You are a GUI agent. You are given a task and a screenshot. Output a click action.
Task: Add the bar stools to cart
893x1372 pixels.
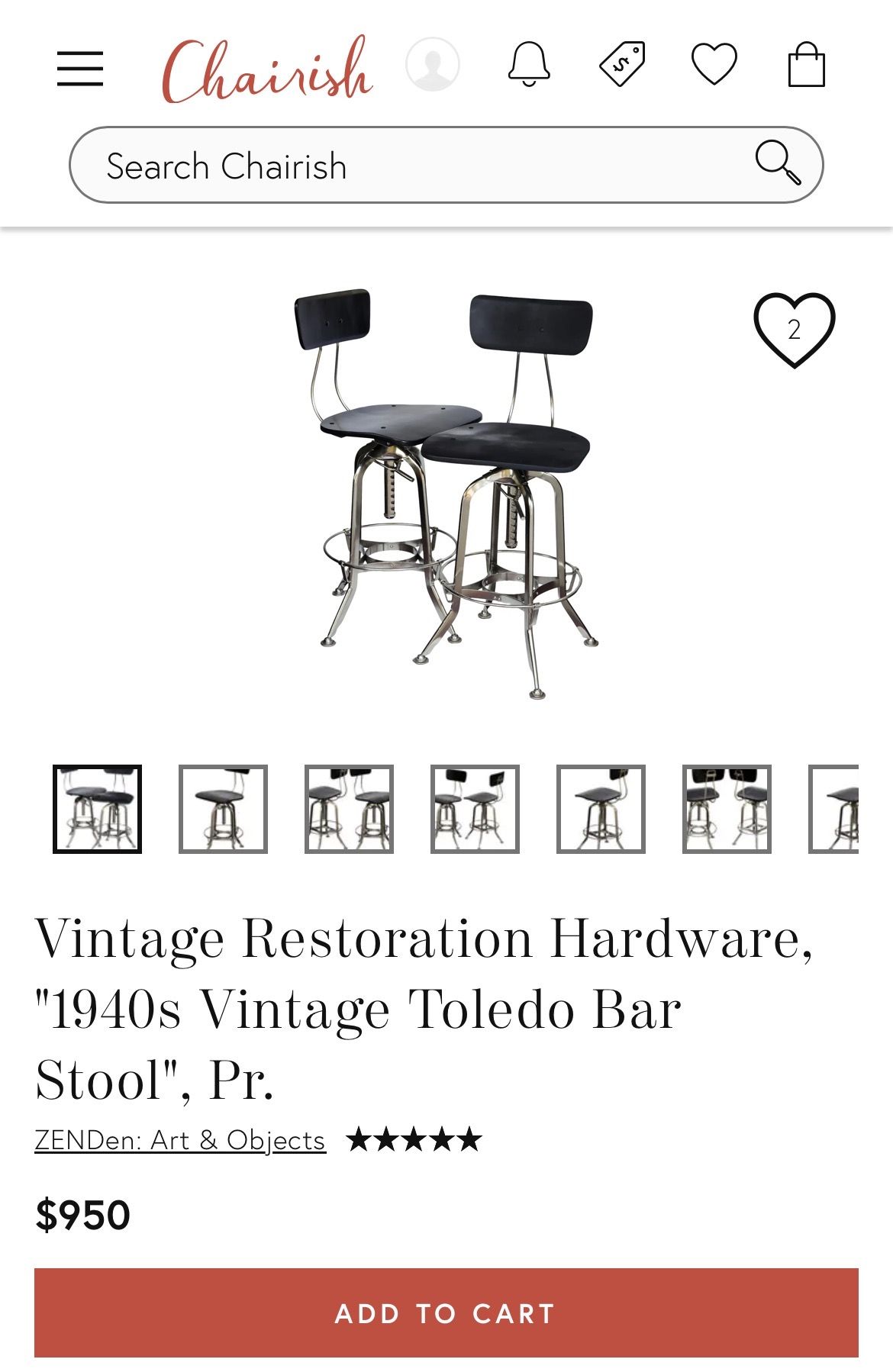pos(446,1312)
